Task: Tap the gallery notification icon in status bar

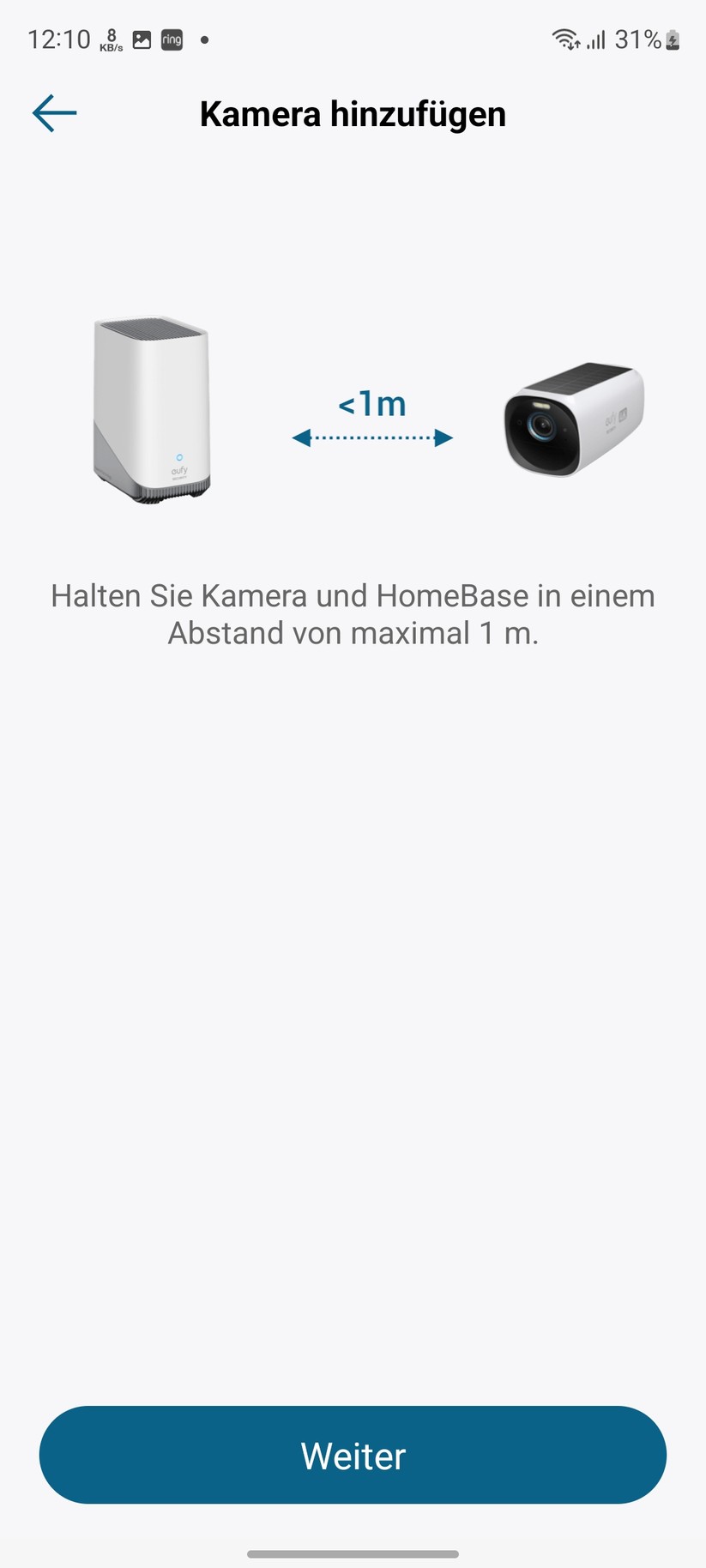Action: pyautogui.click(x=140, y=39)
